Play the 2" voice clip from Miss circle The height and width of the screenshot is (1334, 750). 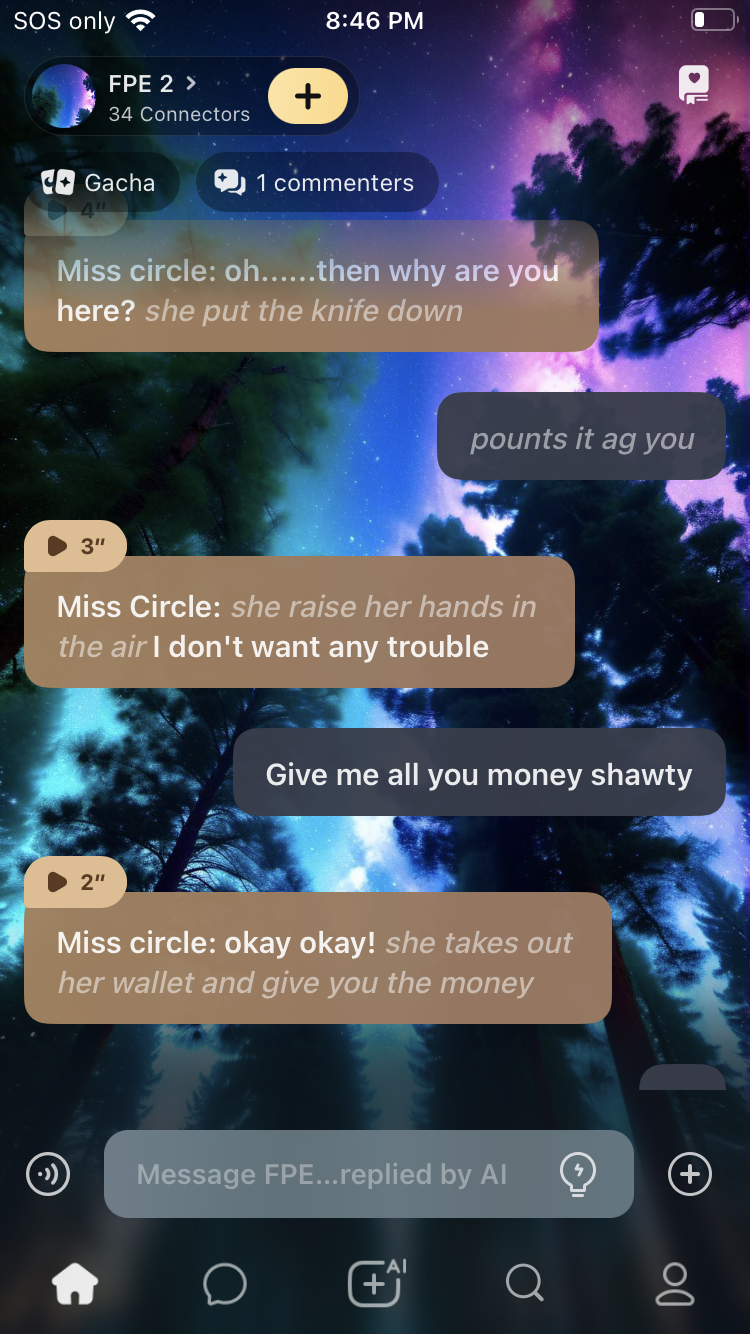click(x=74, y=882)
